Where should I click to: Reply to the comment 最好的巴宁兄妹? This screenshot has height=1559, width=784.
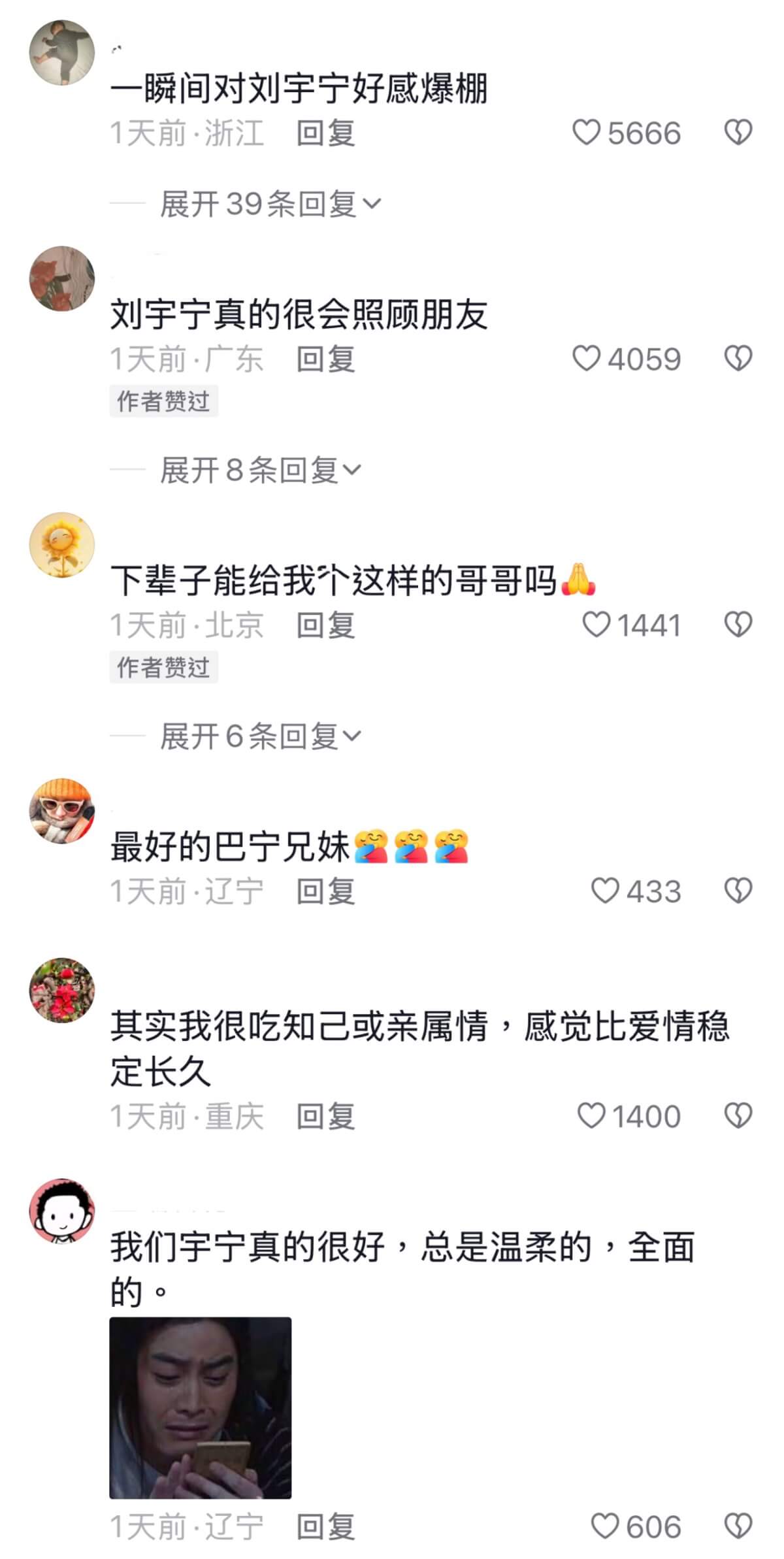coord(325,891)
